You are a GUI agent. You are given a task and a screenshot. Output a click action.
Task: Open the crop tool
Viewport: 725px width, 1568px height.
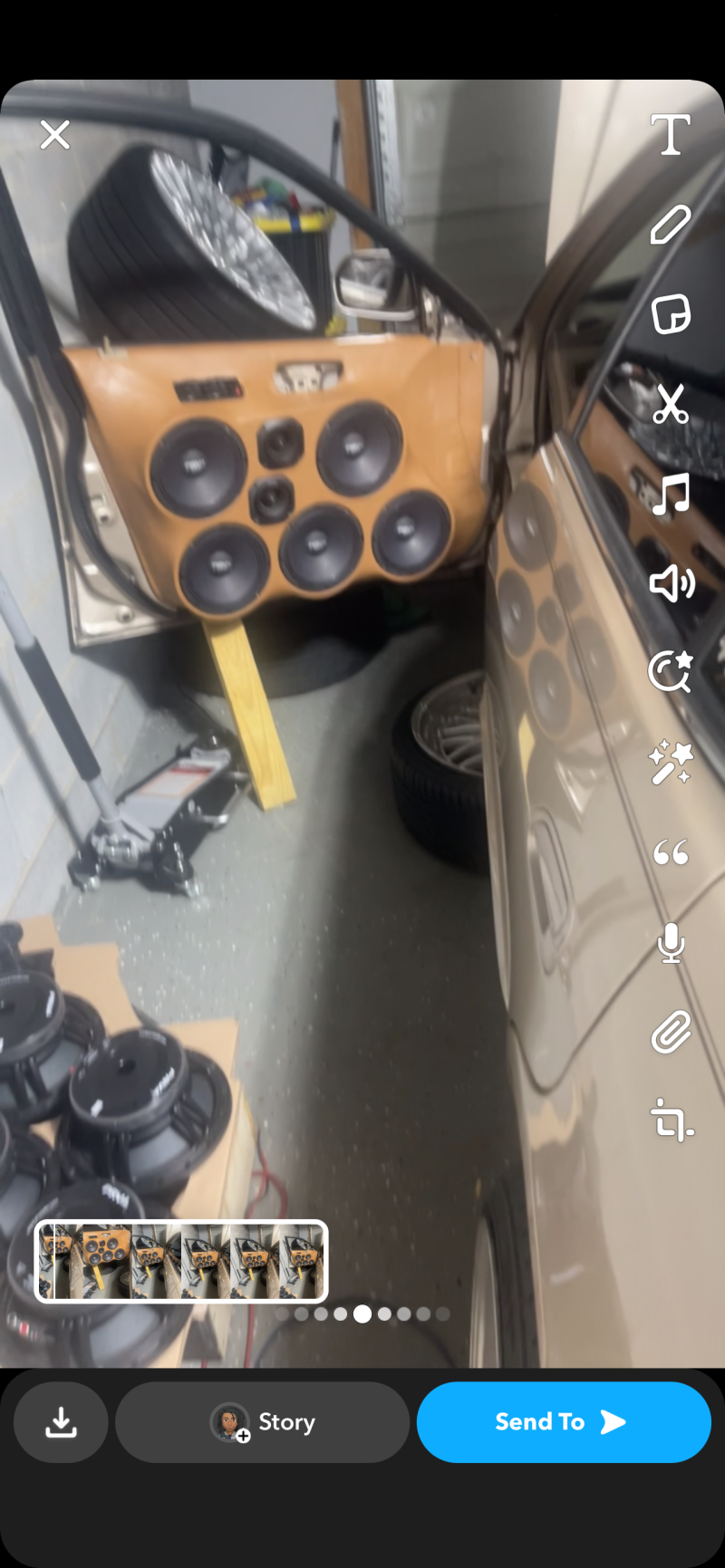(x=671, y=1120)
